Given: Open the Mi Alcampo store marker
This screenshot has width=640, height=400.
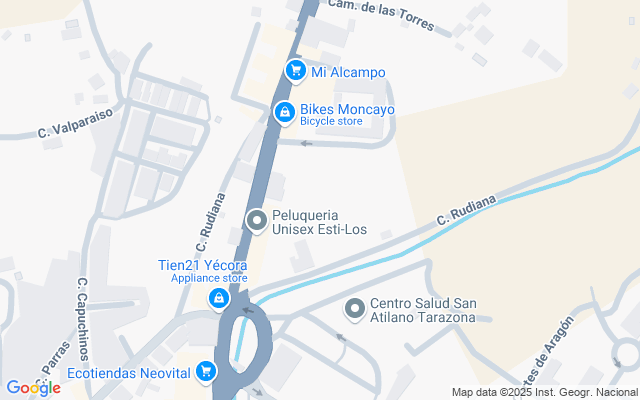Looking at the screenshot, I should point(295,71).
